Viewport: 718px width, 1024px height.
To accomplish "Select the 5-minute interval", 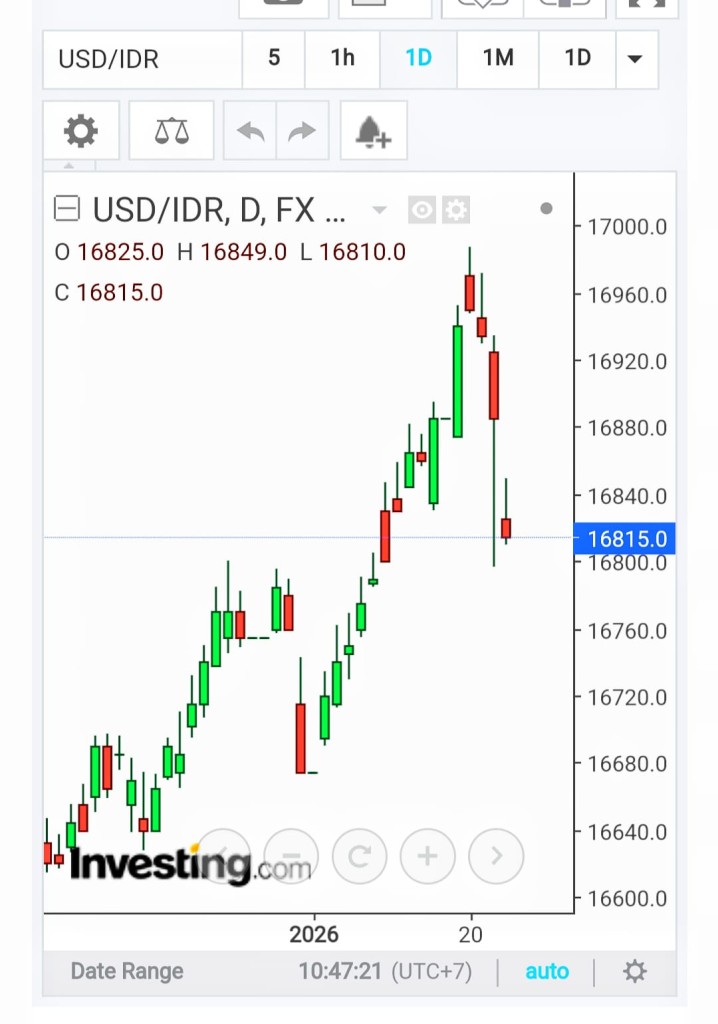I will pyautogui.click(x=274, y=59).
